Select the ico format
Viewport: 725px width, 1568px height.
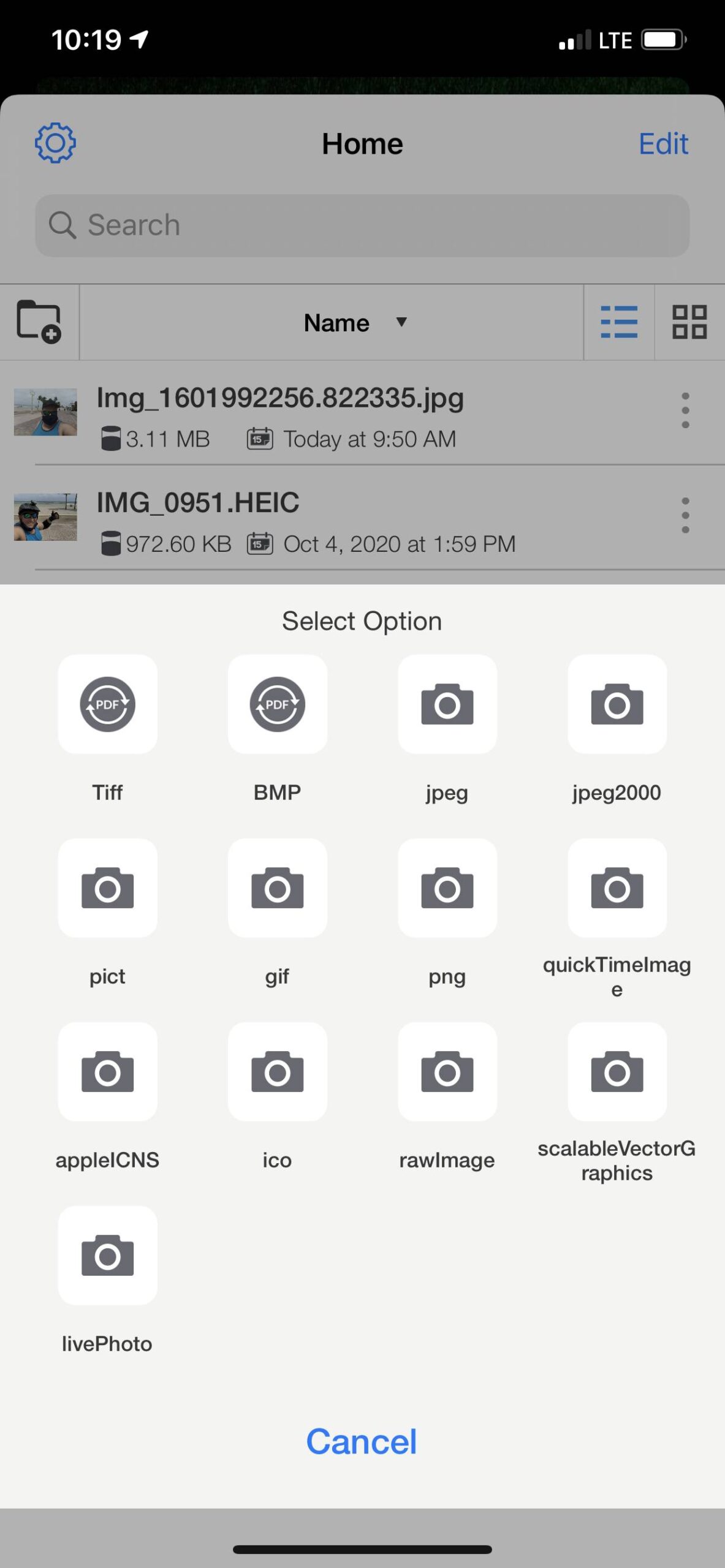tap(277, 1072)
